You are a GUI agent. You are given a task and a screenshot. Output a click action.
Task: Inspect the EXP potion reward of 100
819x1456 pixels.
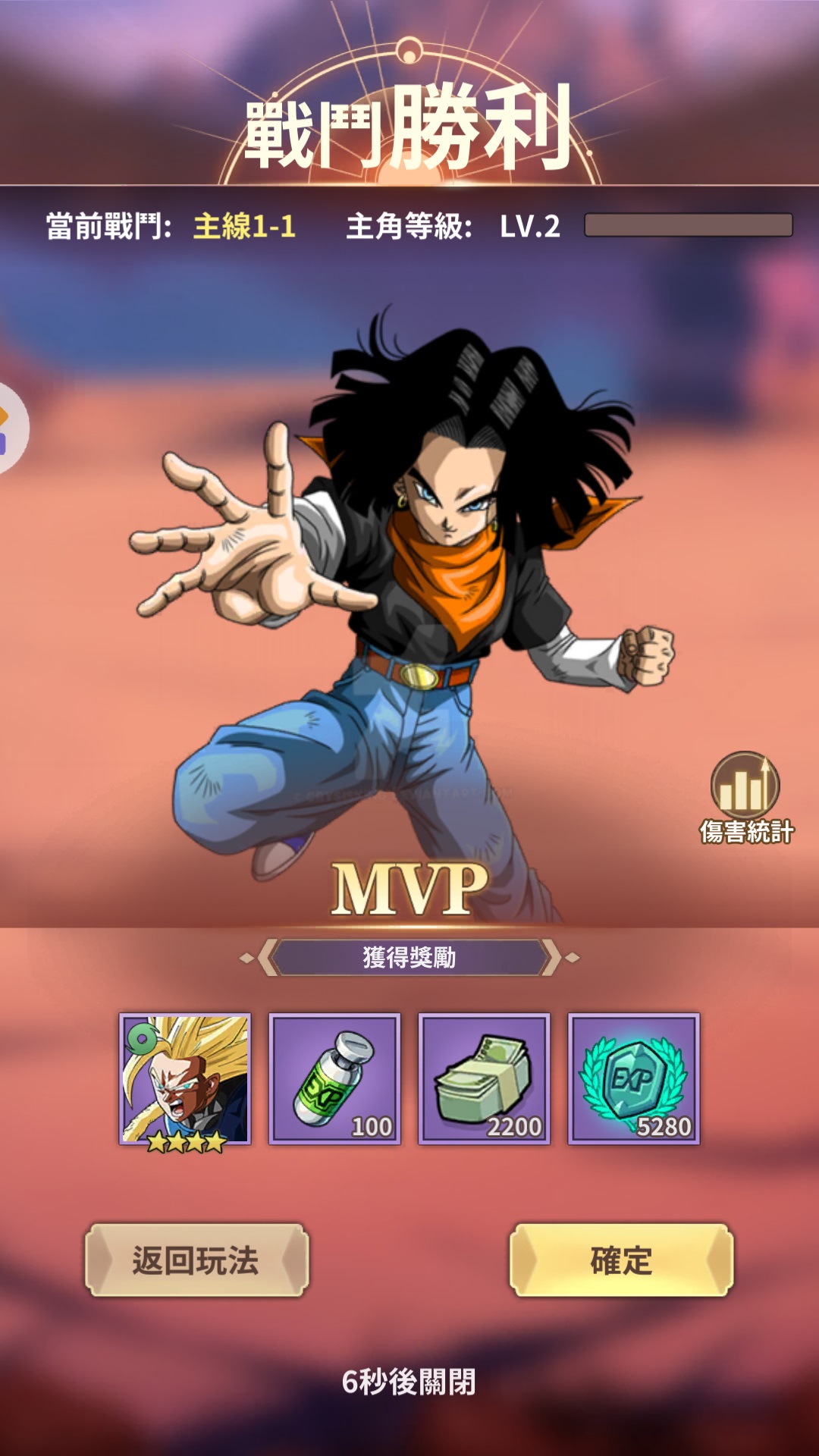(x=334, y=1078)
